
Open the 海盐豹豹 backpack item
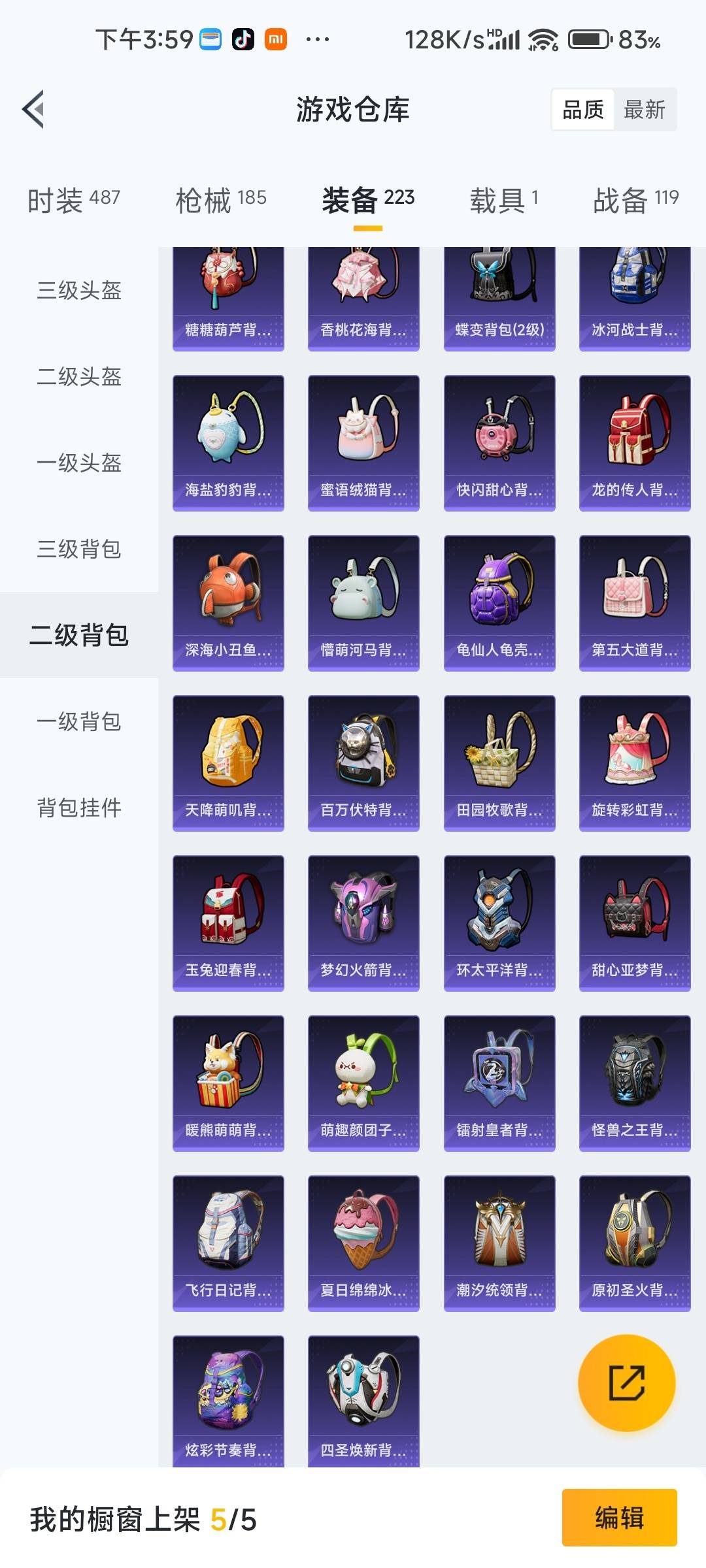click(228, 442)
